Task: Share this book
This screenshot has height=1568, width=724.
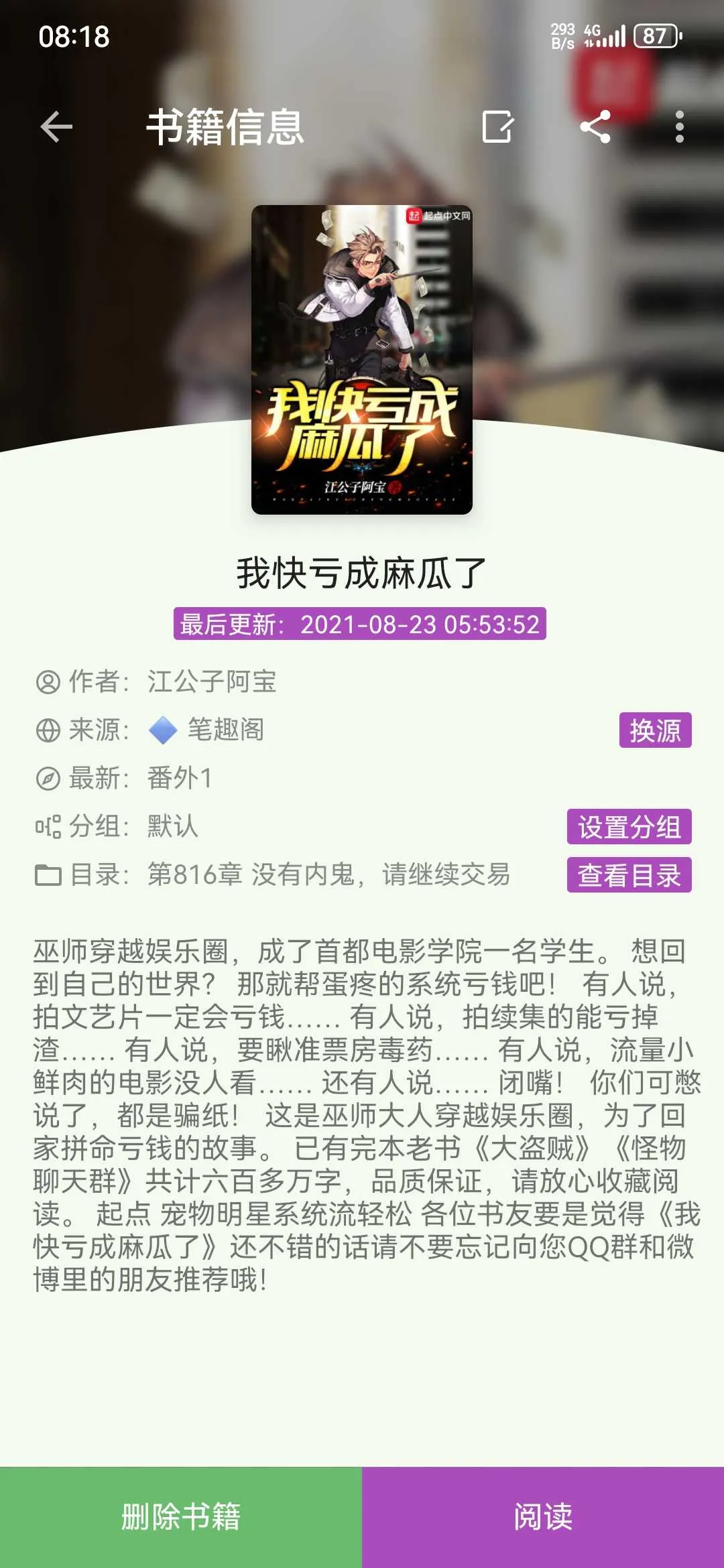Action: pos(595,127)
